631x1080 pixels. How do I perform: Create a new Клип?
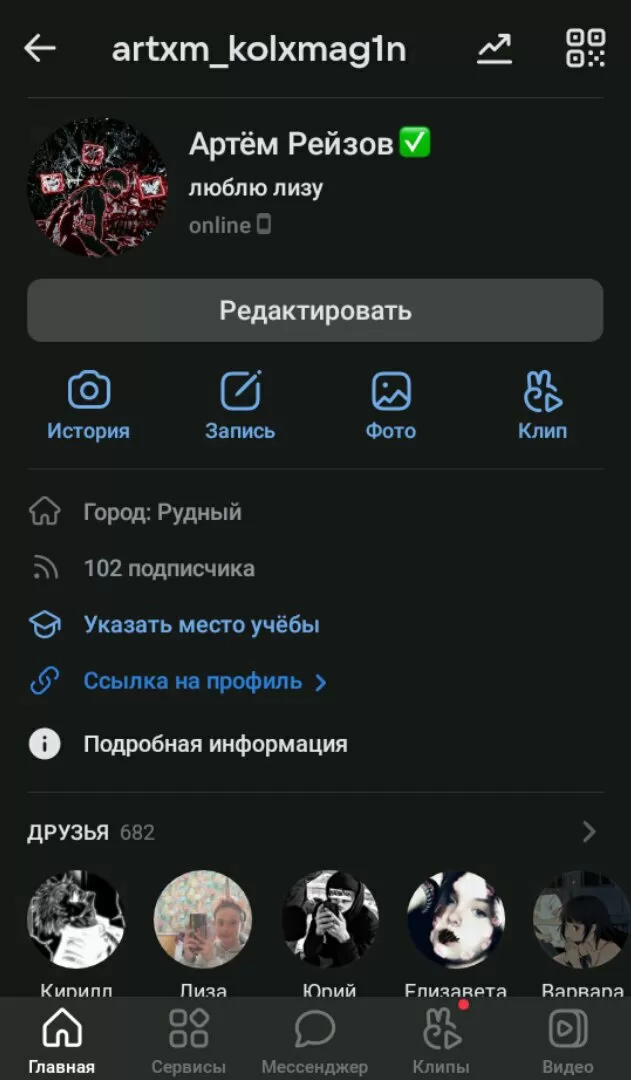(x=542, y=405)
